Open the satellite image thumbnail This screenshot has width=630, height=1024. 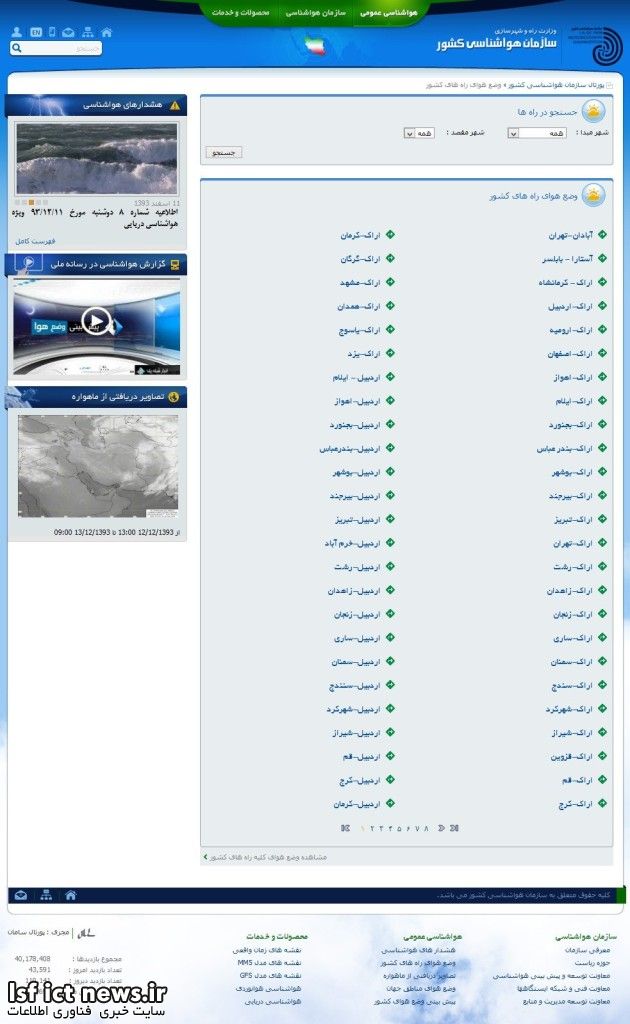pyautogui.click(x=98, y=466)
